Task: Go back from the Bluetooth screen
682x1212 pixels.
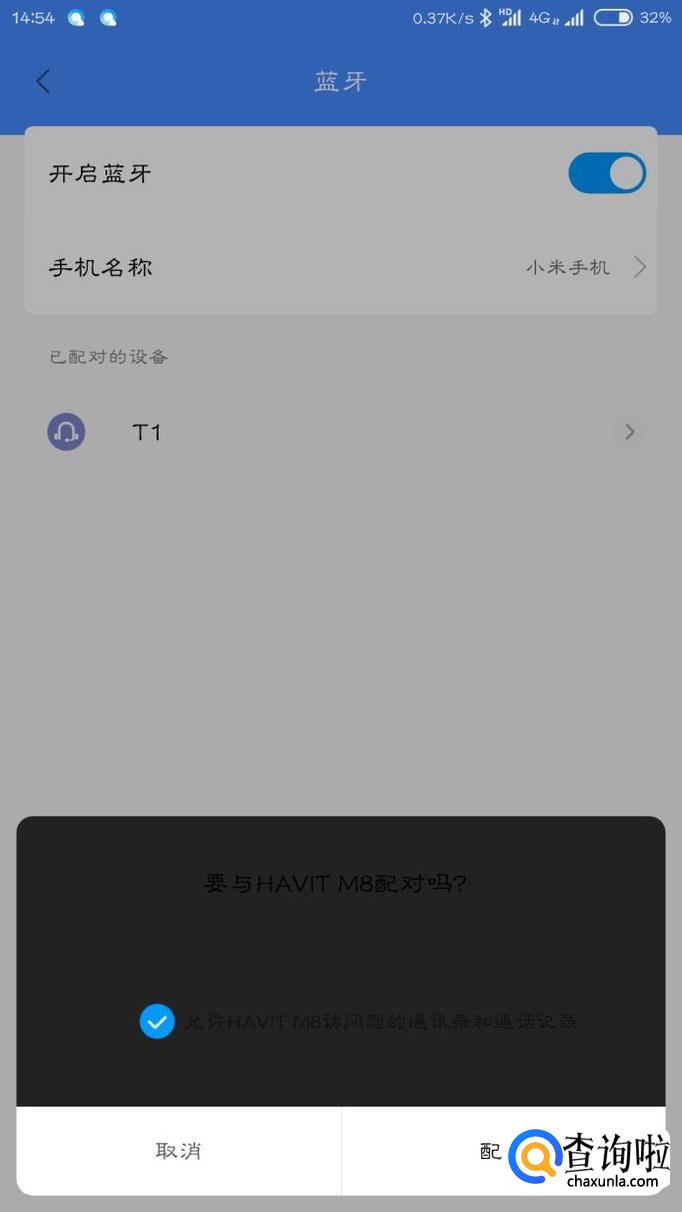Action: tap(42, 81)
